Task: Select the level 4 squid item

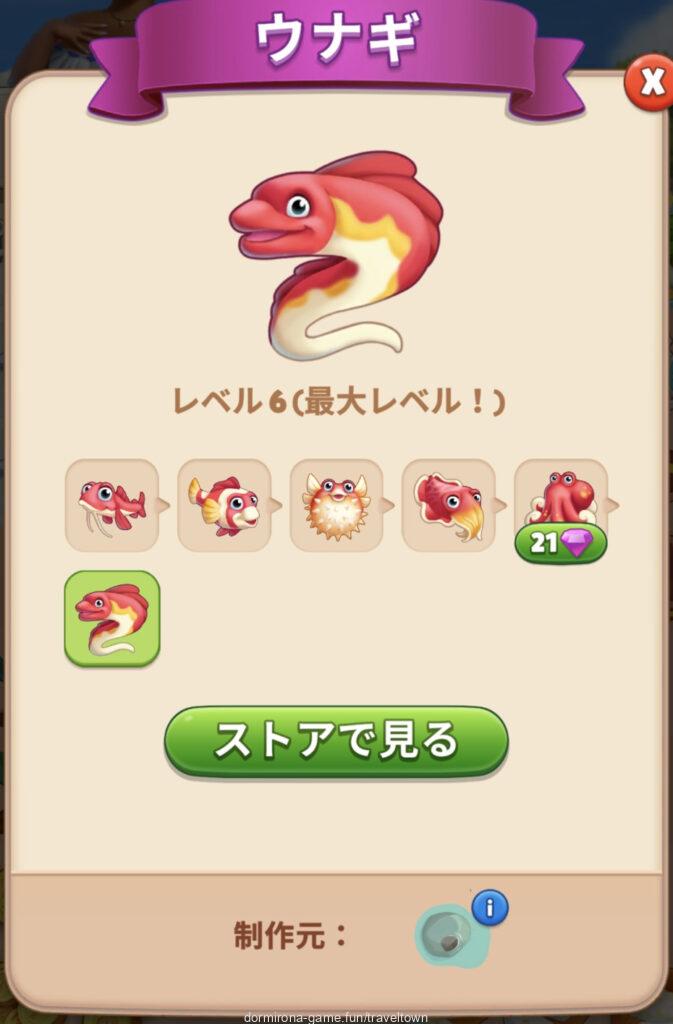Action: tap(448, 505)
